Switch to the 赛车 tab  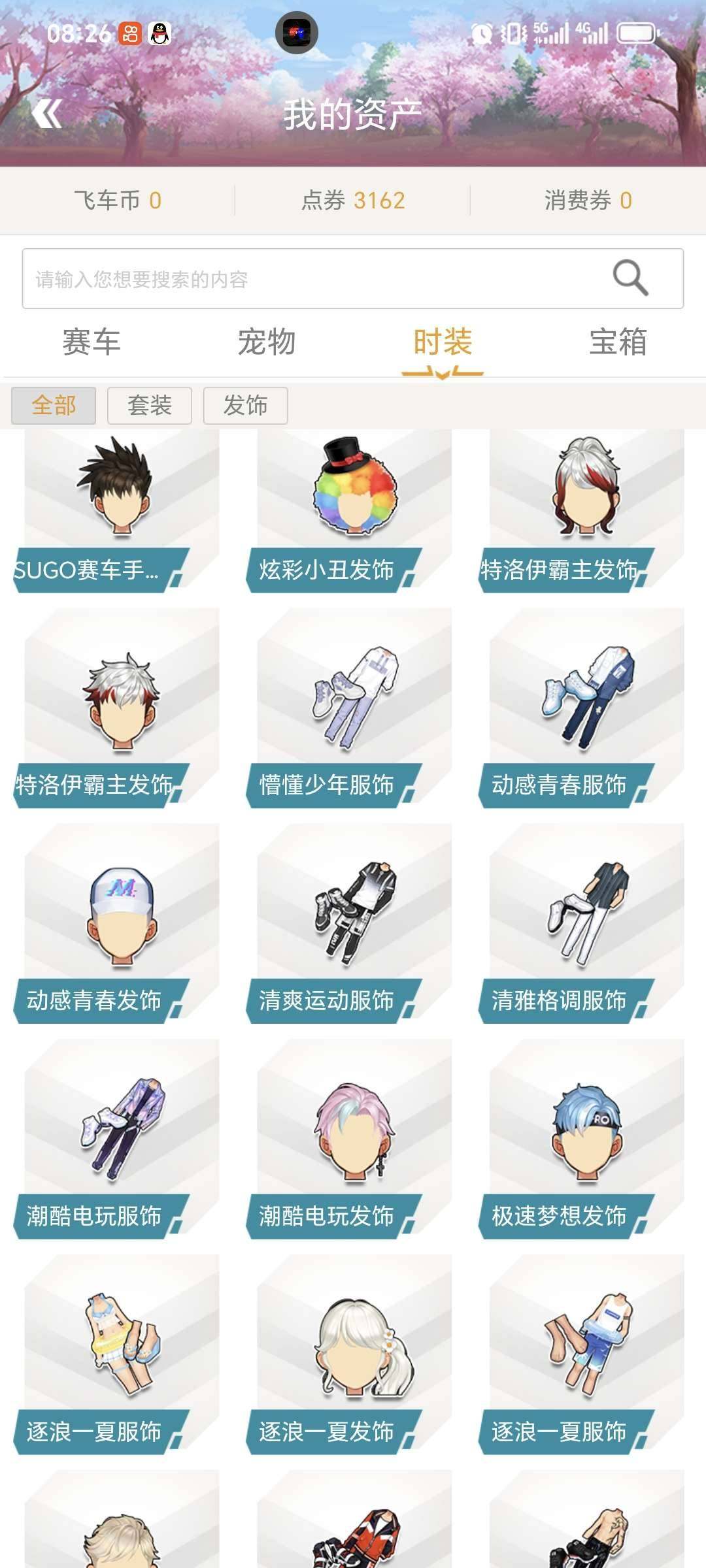(92, 340)
